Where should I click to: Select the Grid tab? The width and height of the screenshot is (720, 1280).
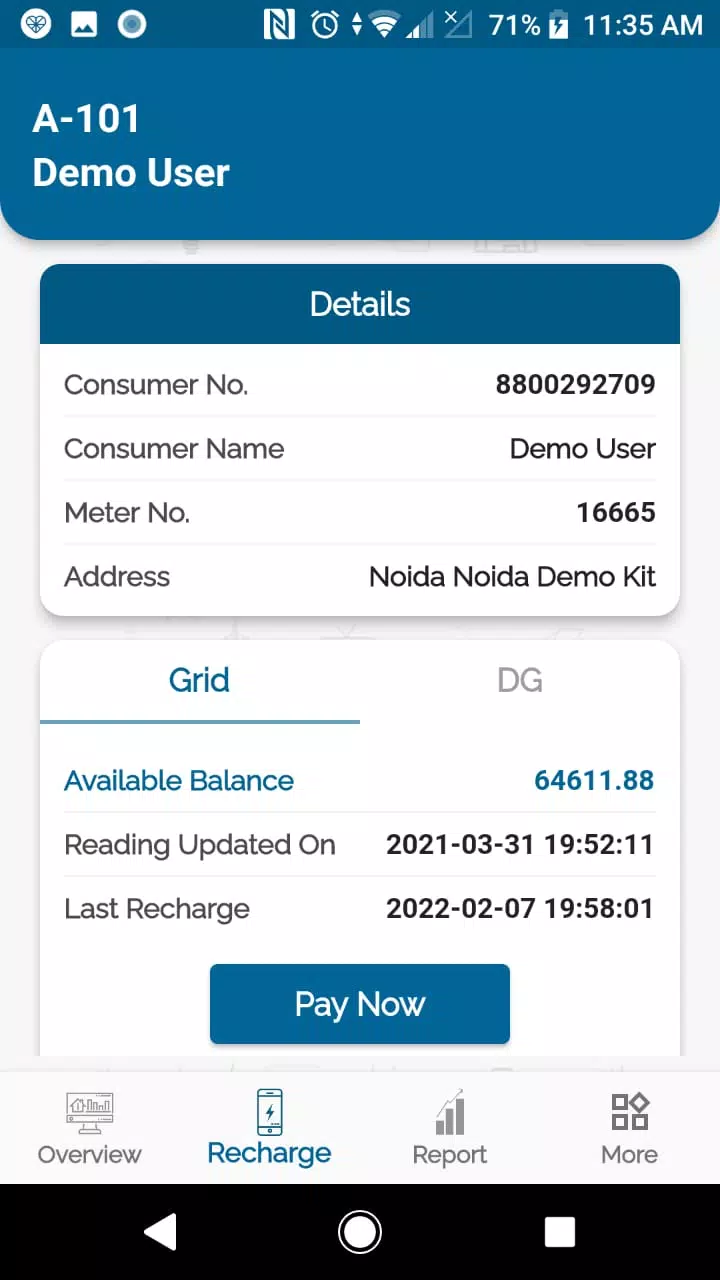[x=199, y=681]
